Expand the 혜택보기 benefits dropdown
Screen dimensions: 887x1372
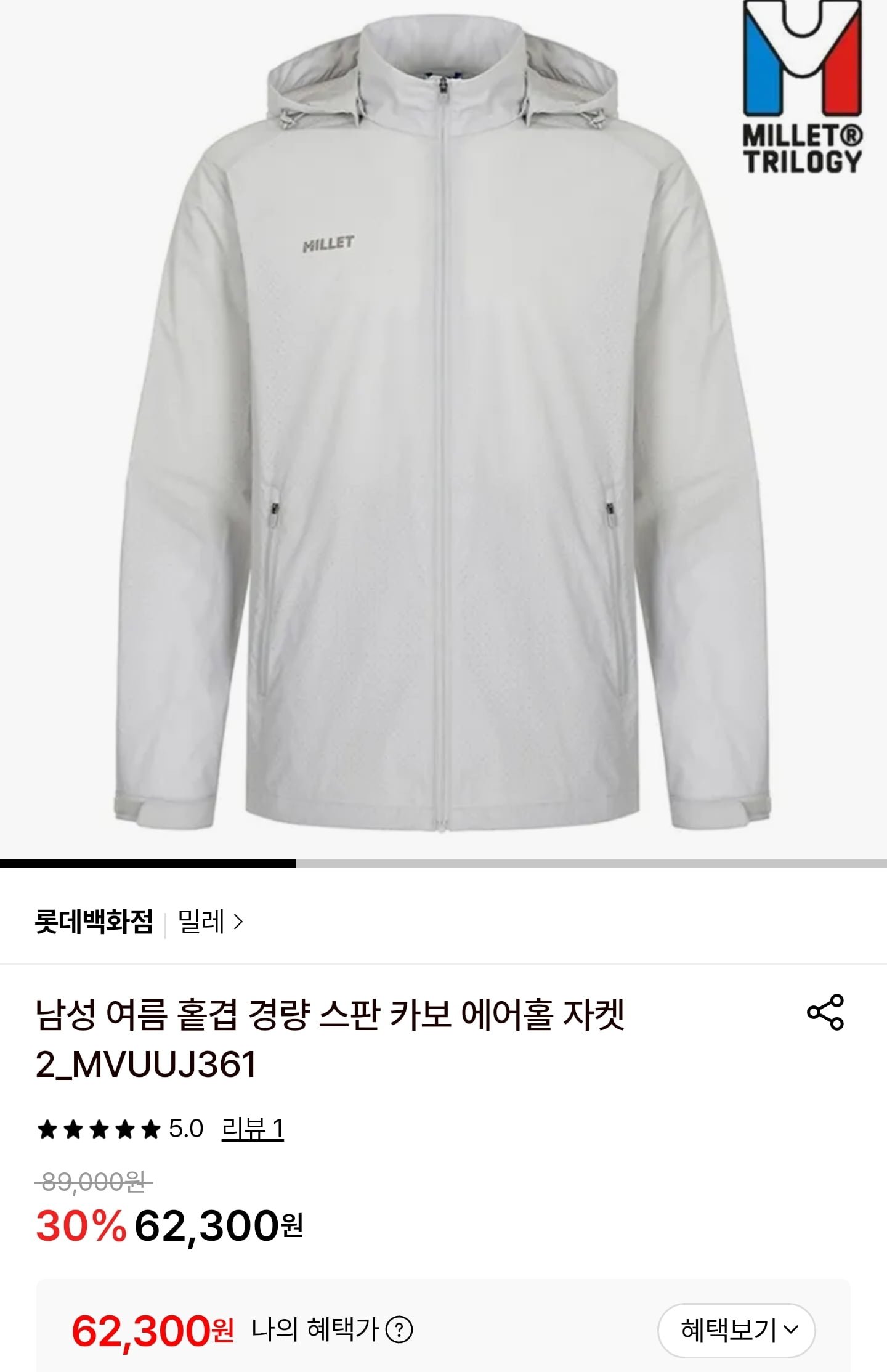pos(736,1329)
